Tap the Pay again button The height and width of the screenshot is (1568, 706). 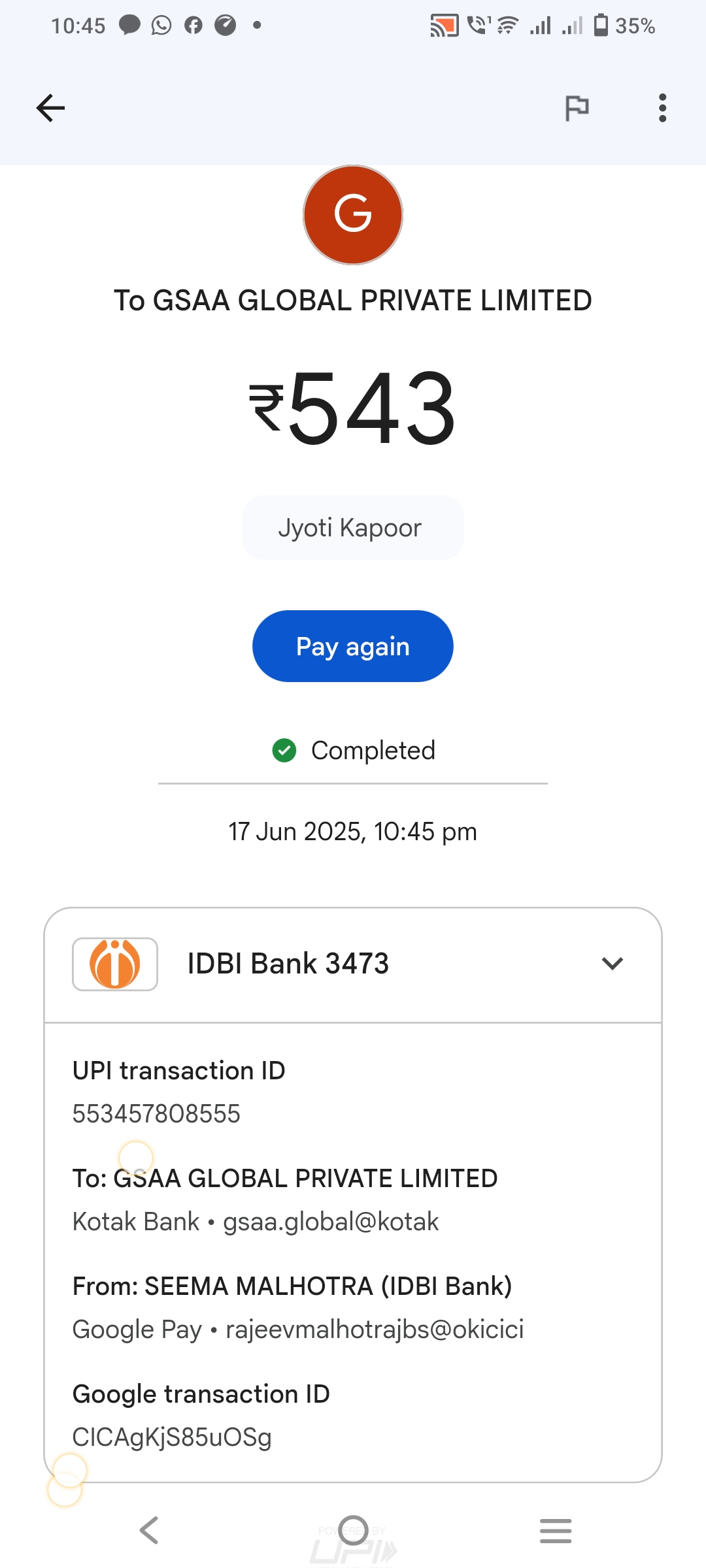pyautogui.click(x=353, y=646)
